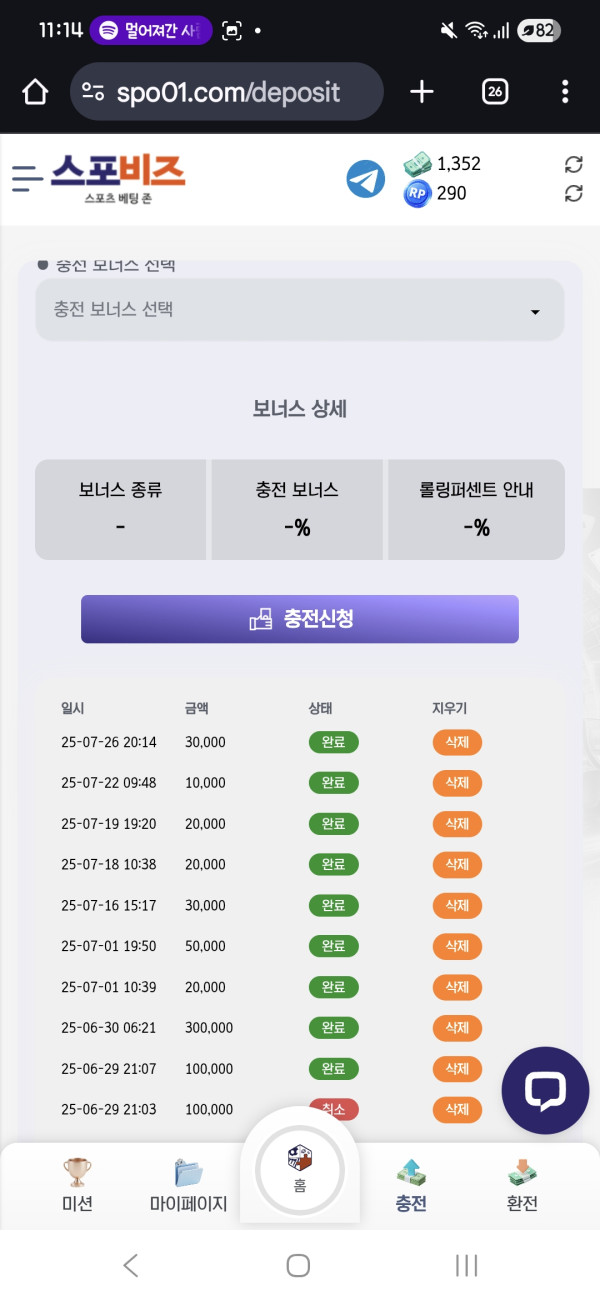
Task: Delete the 25-06-30 06:21 300,000 record
Action: coord(457,1028)
